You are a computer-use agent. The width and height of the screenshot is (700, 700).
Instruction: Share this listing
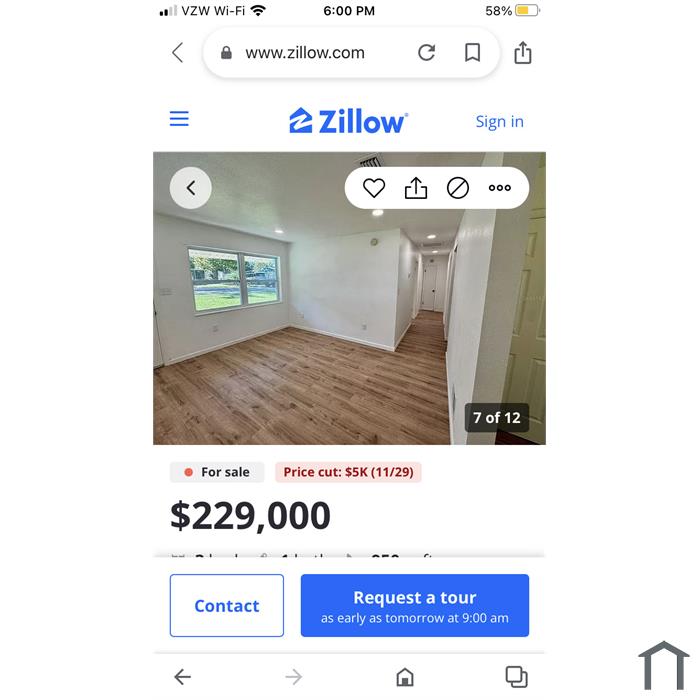(x=416, y=188)
